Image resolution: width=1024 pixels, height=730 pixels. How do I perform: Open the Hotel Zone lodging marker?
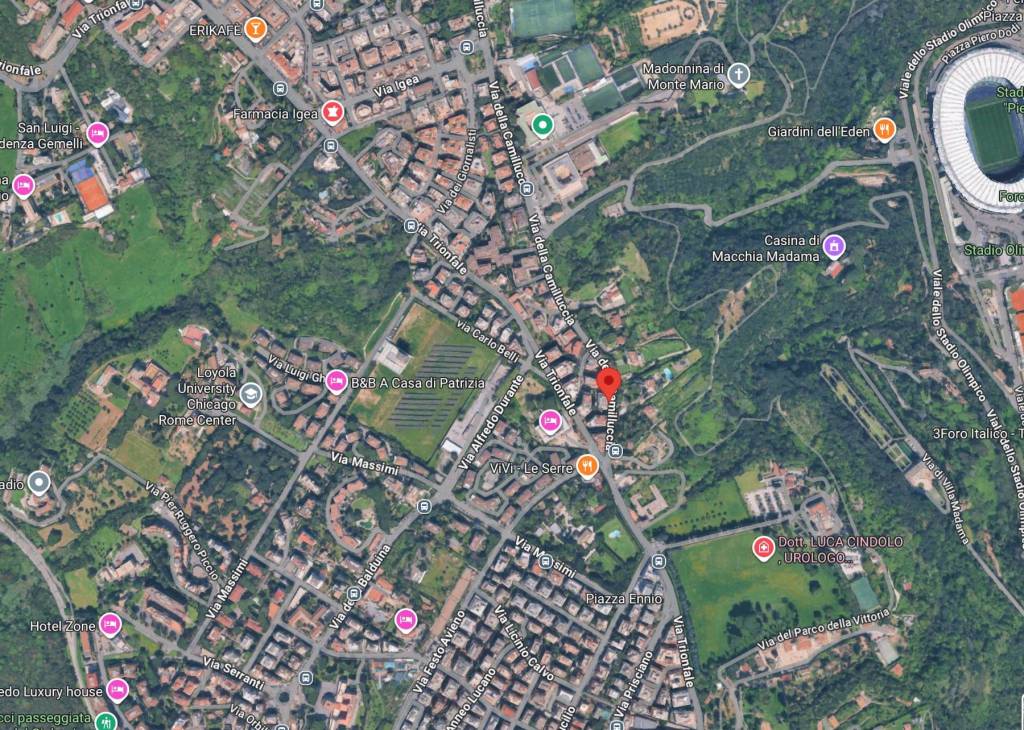[x=110, y=625]
